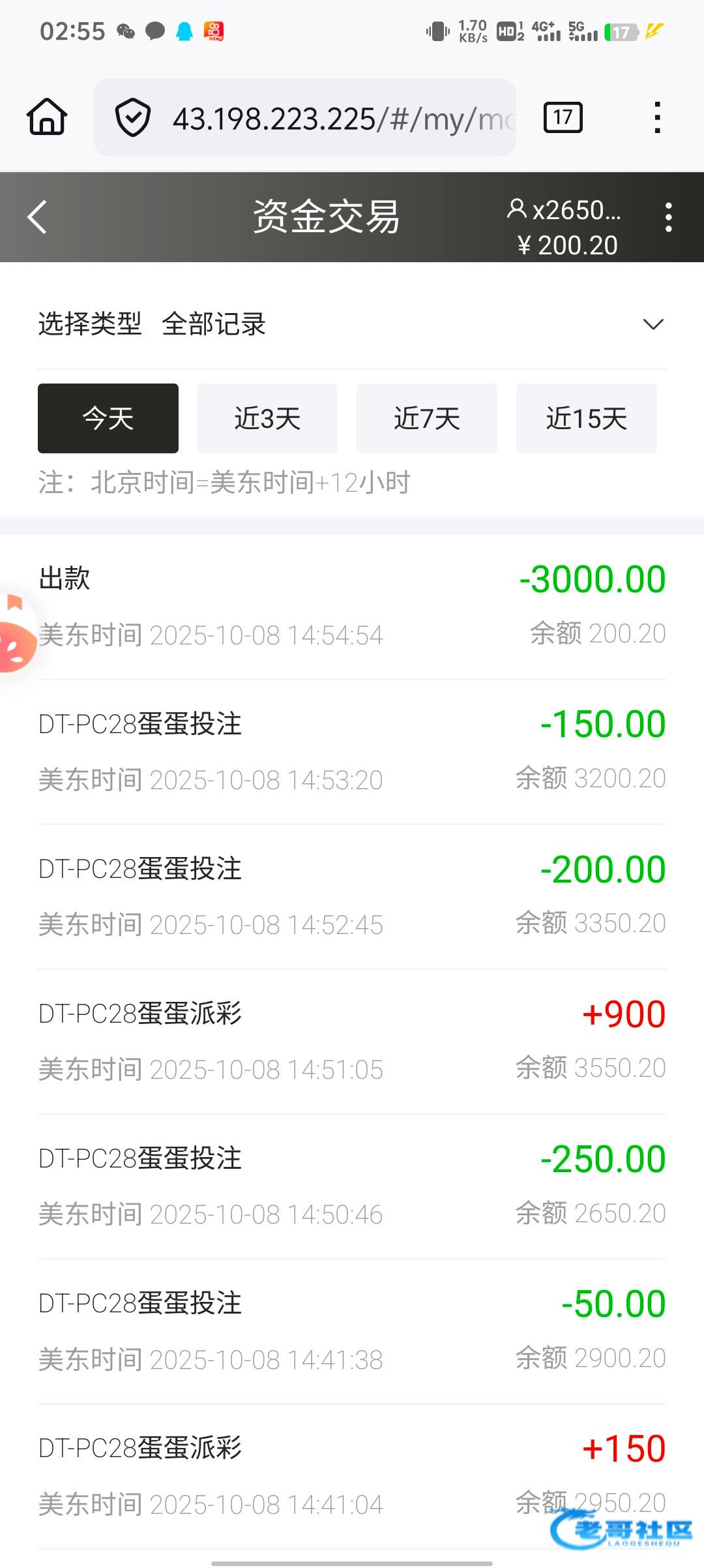
Task: Expand the 选择类型 全部记录 dropdown
Action: tap(653, 324)
